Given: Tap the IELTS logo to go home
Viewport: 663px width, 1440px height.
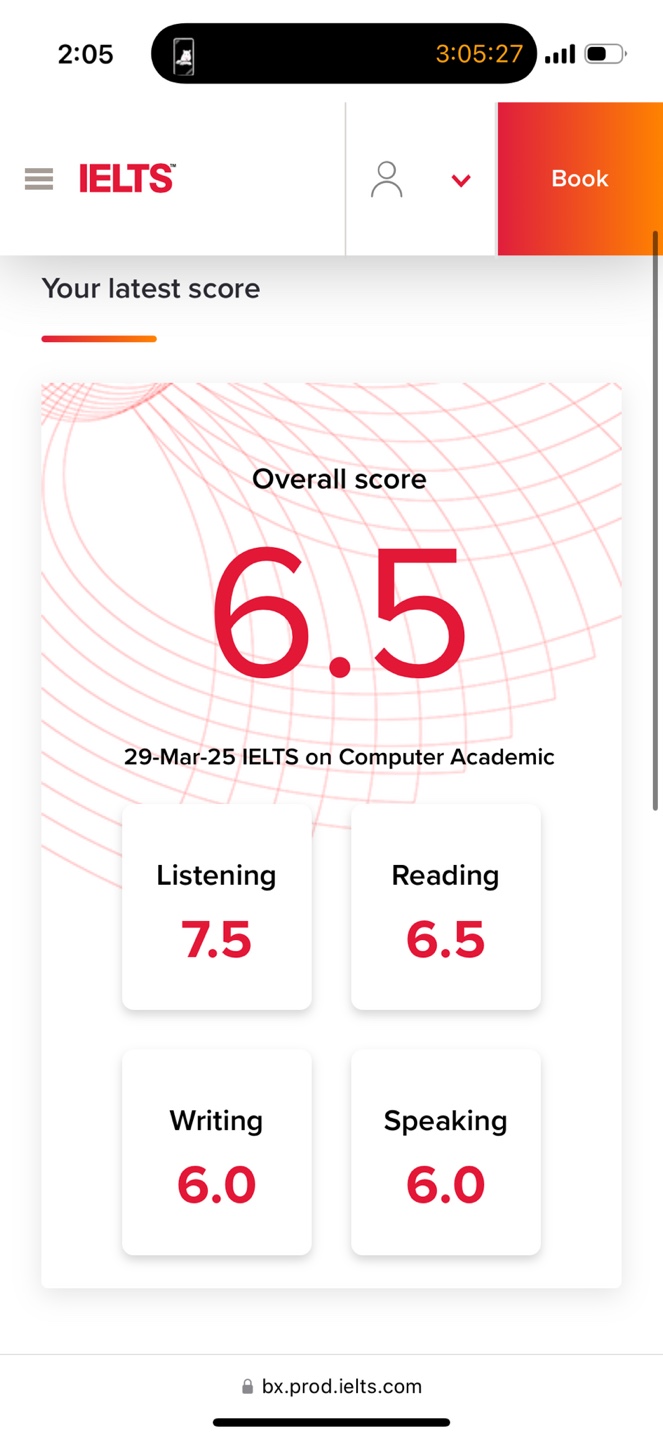Looking at the screenshot, I should pos(127,179).
